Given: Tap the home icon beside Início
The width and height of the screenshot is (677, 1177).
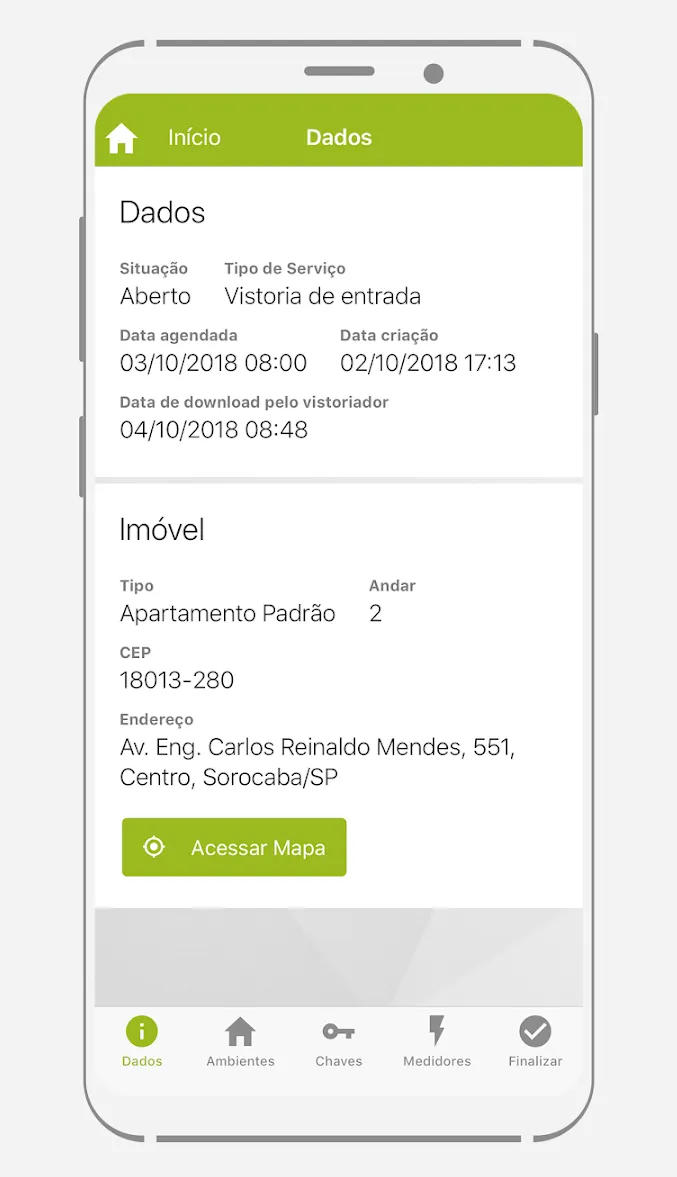Looking at the screenshot, I should pyautogui.click(x=122, y=138).
